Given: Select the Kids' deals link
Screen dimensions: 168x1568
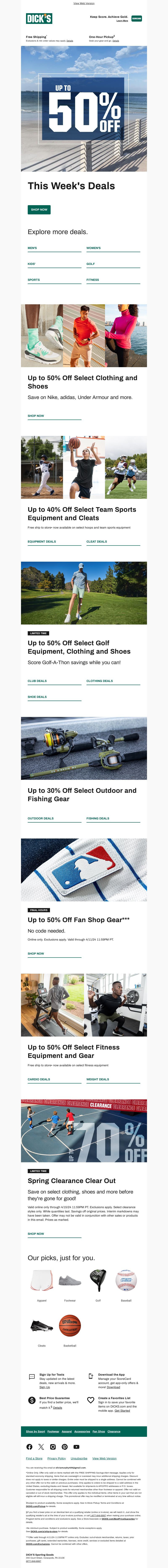Looking at the screenshot, I should point(32,264).
